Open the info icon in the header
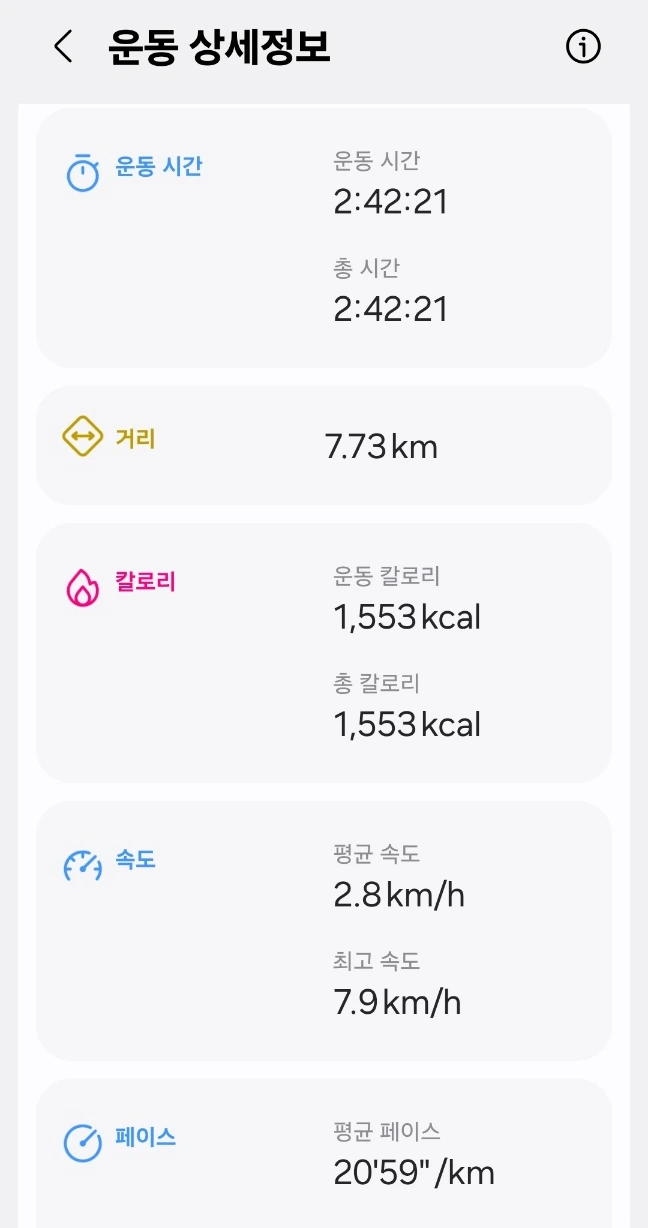Screen dimensions: 648x1228 point(583,47)
